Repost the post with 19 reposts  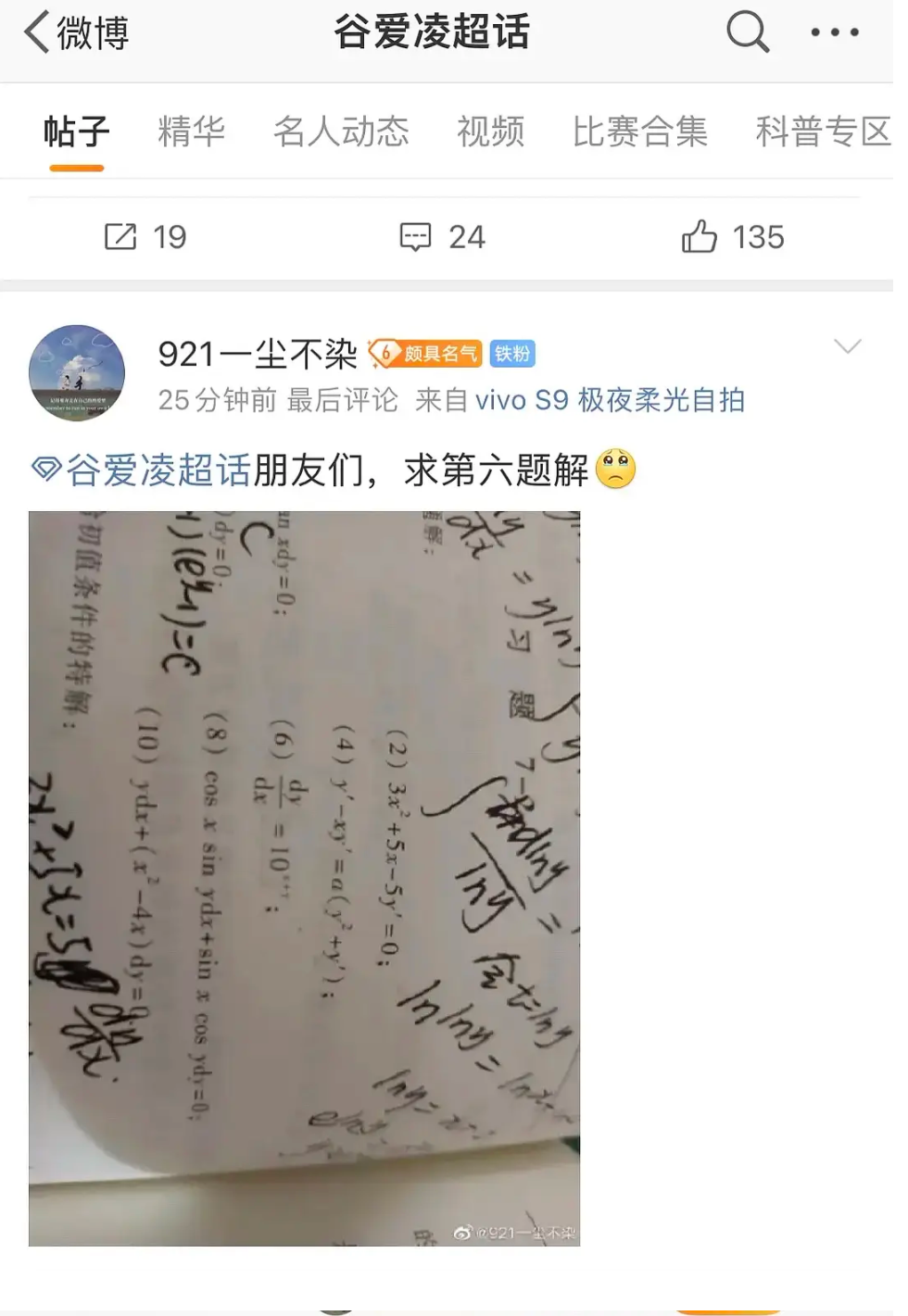[145, 237]
